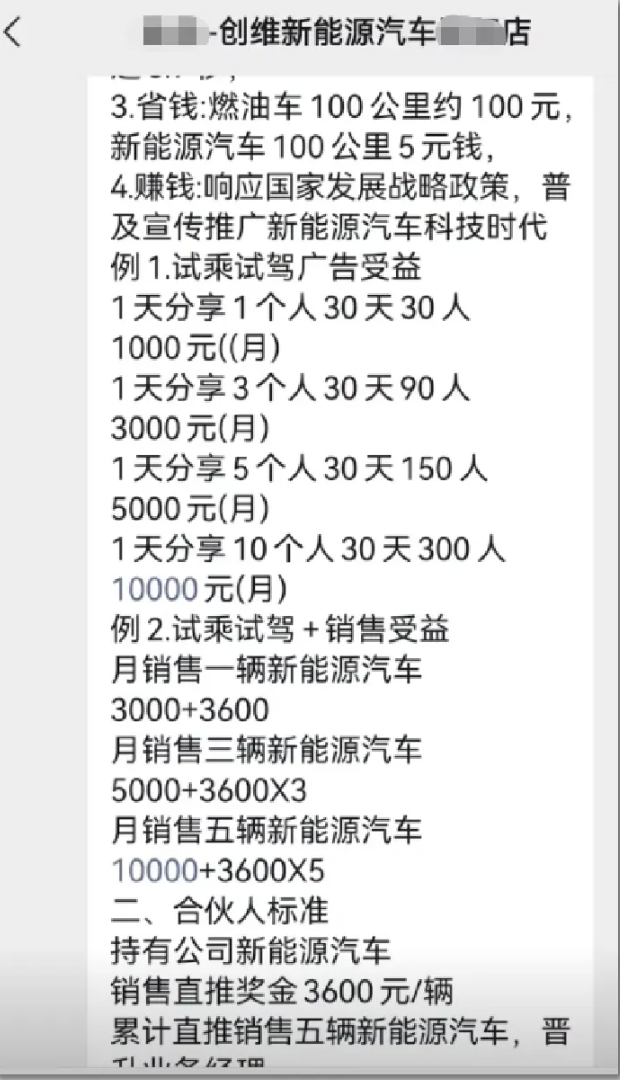Tap the blue 10000 before 元(月)
Viewport: 620px width, 1080px height.
pos(153,590)
